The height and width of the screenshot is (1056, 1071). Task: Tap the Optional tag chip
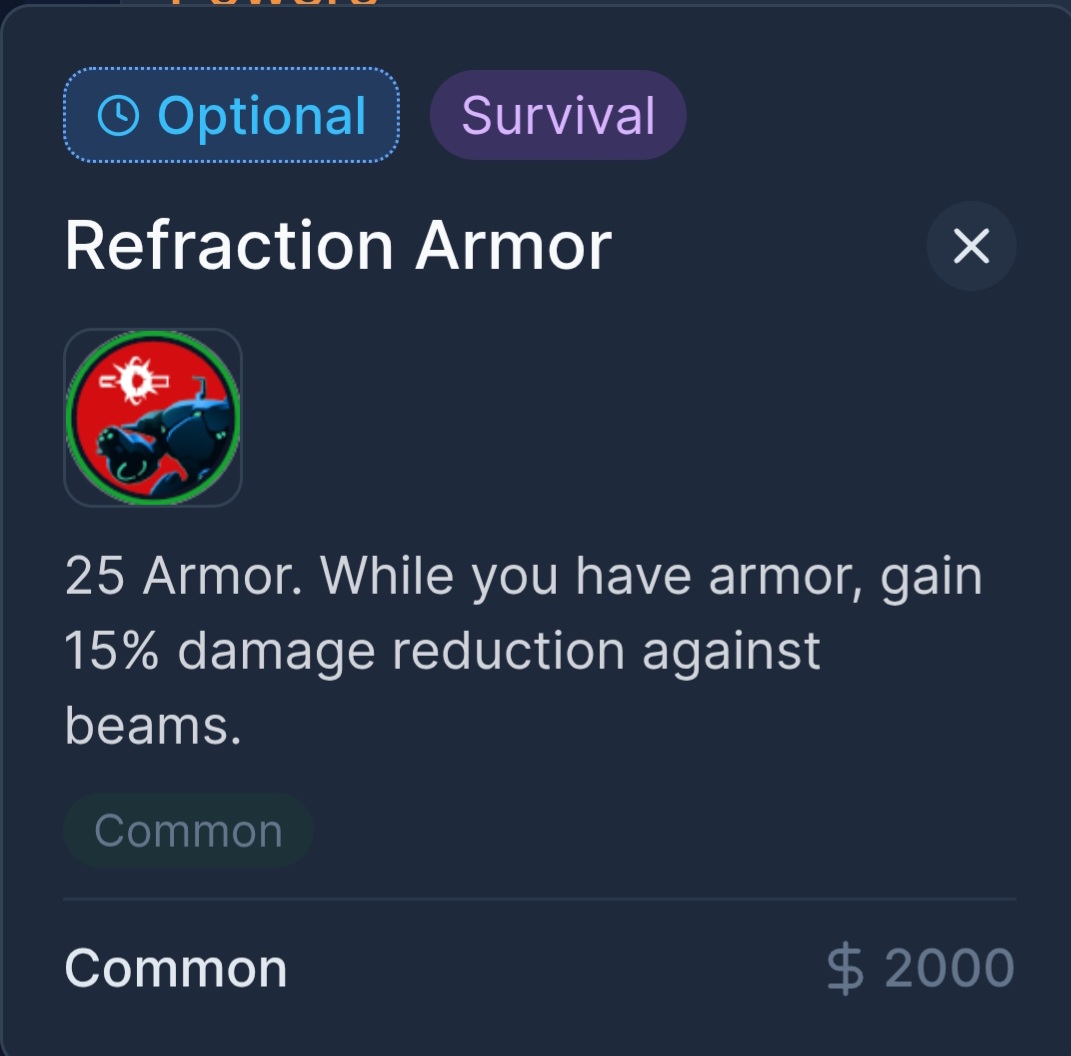tap(232, 116)
